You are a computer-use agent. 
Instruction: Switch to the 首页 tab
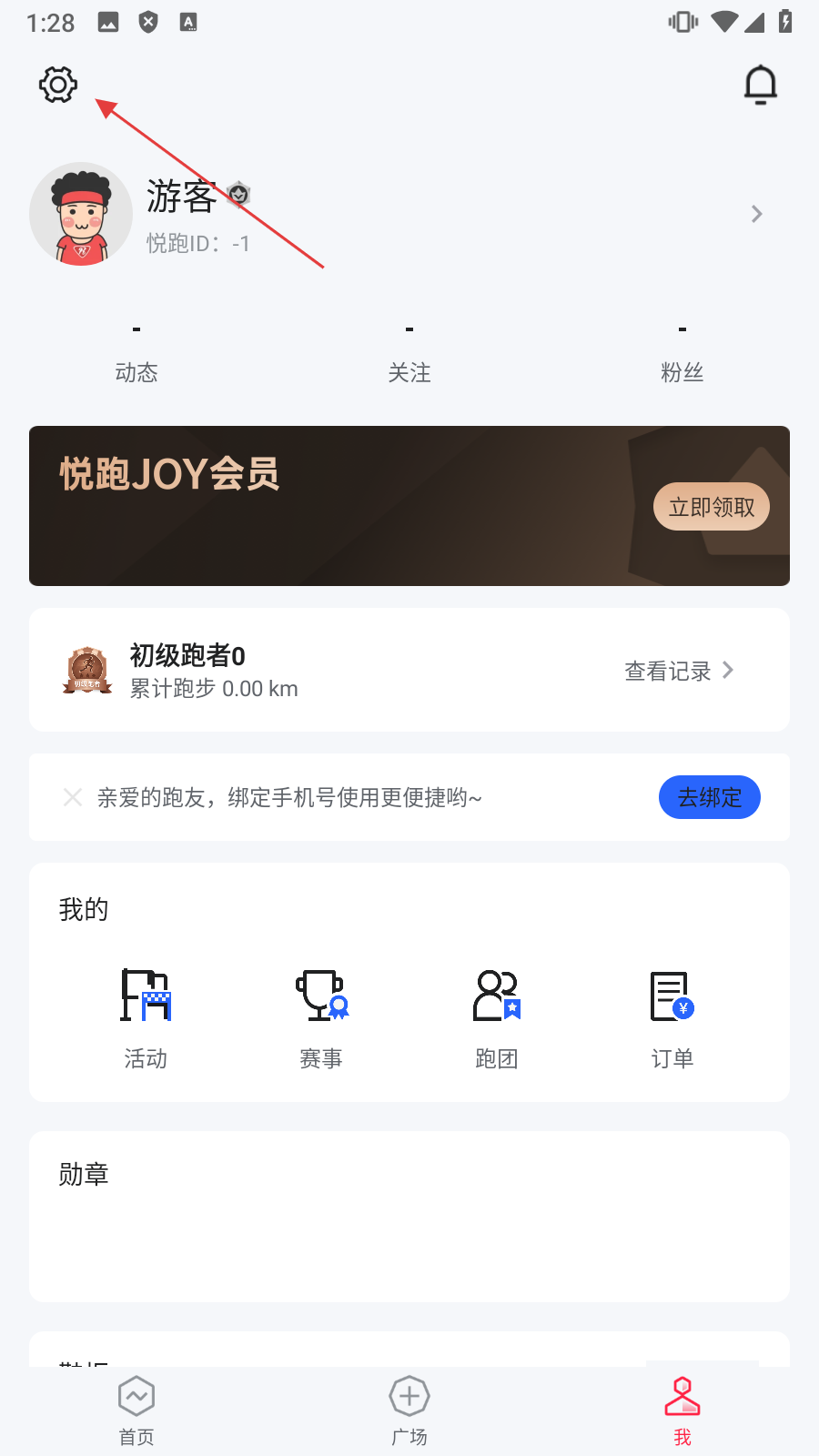[x=136, y=1410]
